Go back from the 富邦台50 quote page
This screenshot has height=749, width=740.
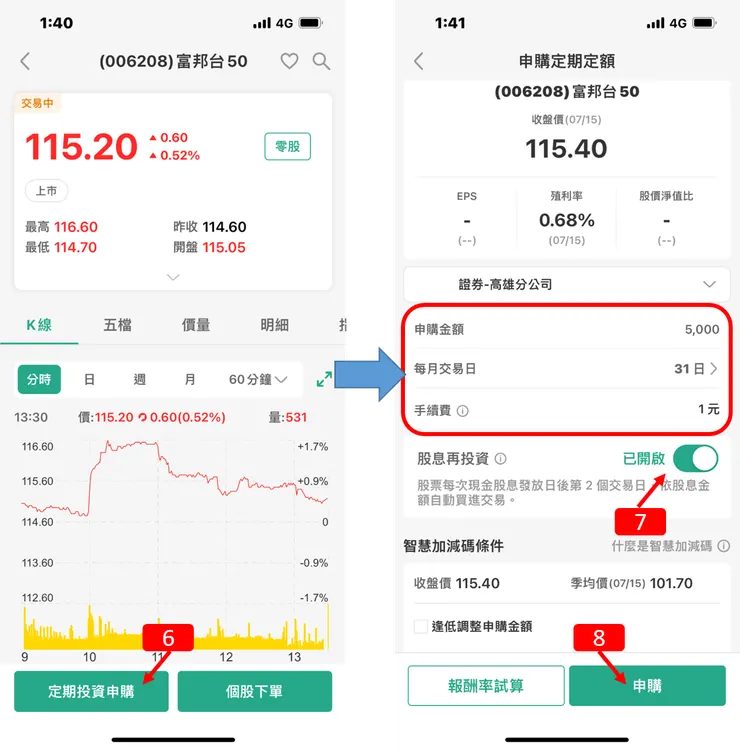click(24, 60)
